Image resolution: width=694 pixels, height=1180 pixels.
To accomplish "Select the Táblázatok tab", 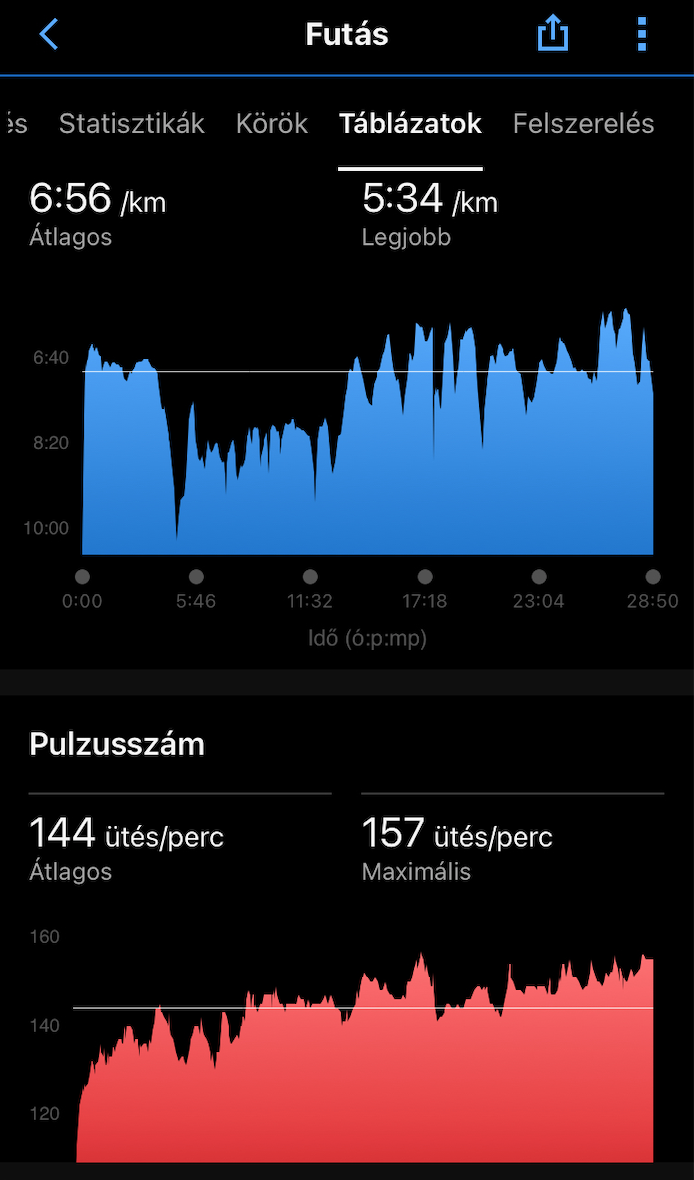I will (x=410, y=124).
